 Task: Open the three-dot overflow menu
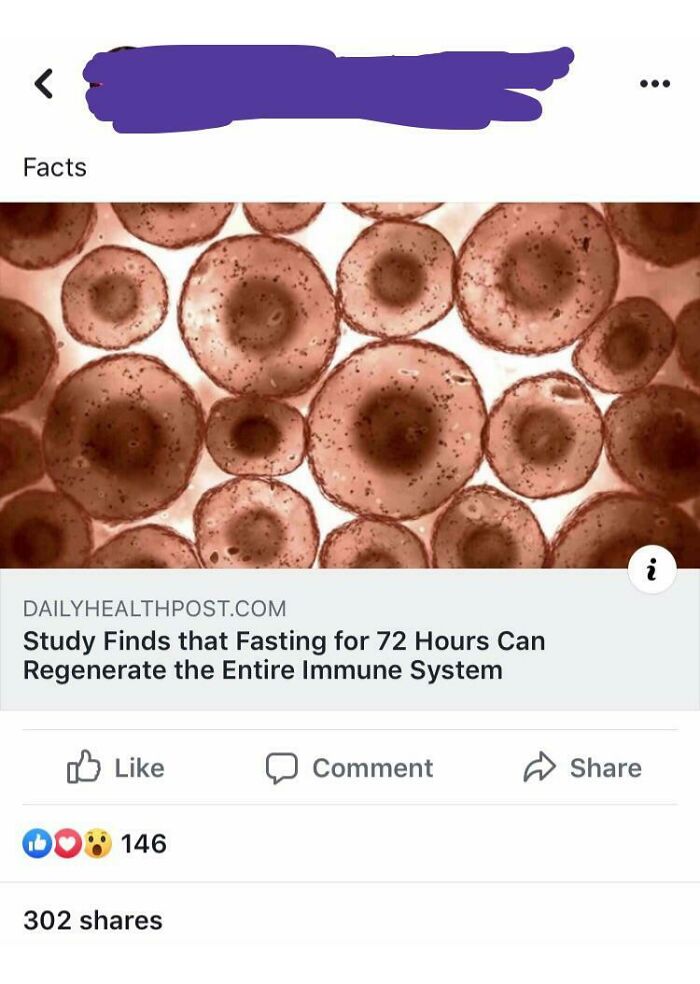pyautogui.click(x=654, y=84)
